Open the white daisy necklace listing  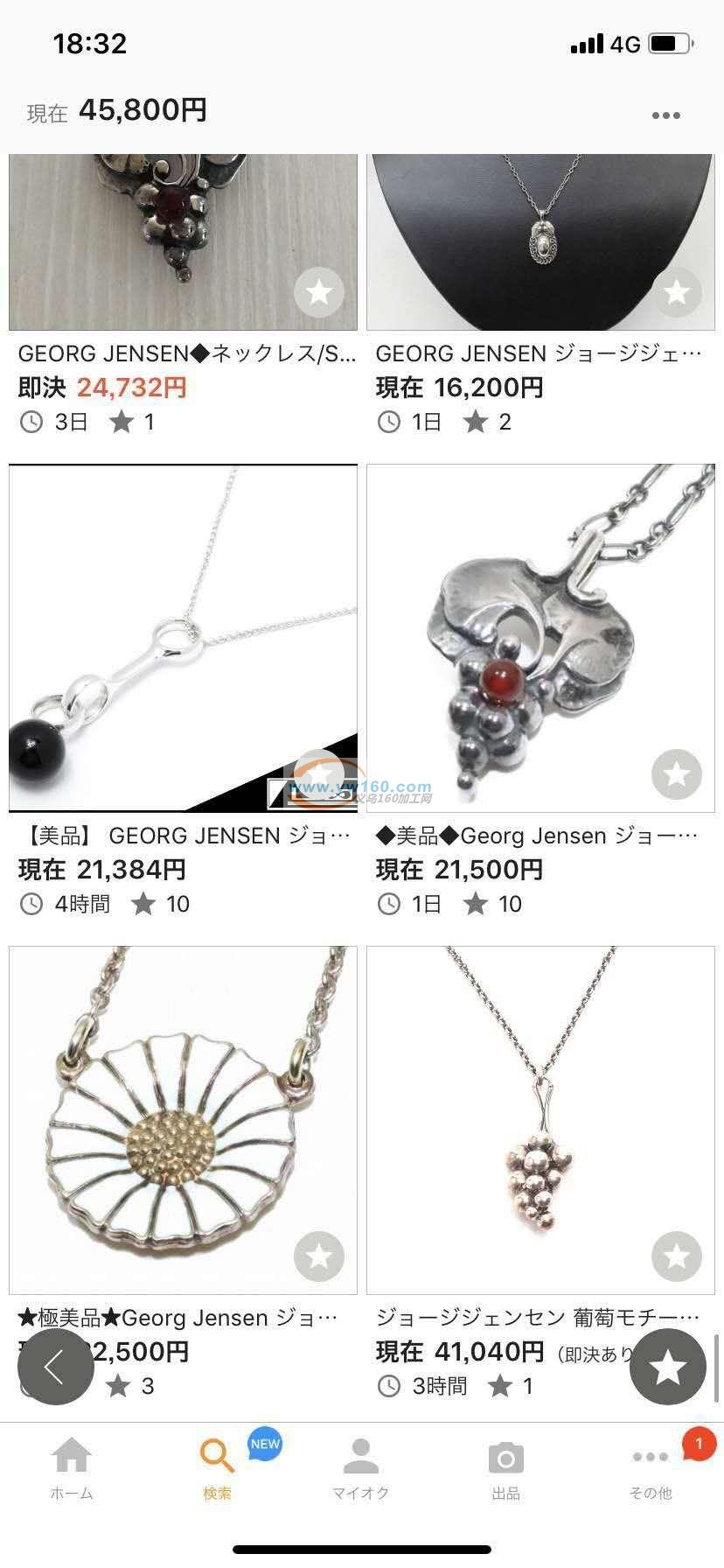click(183, 1119)
